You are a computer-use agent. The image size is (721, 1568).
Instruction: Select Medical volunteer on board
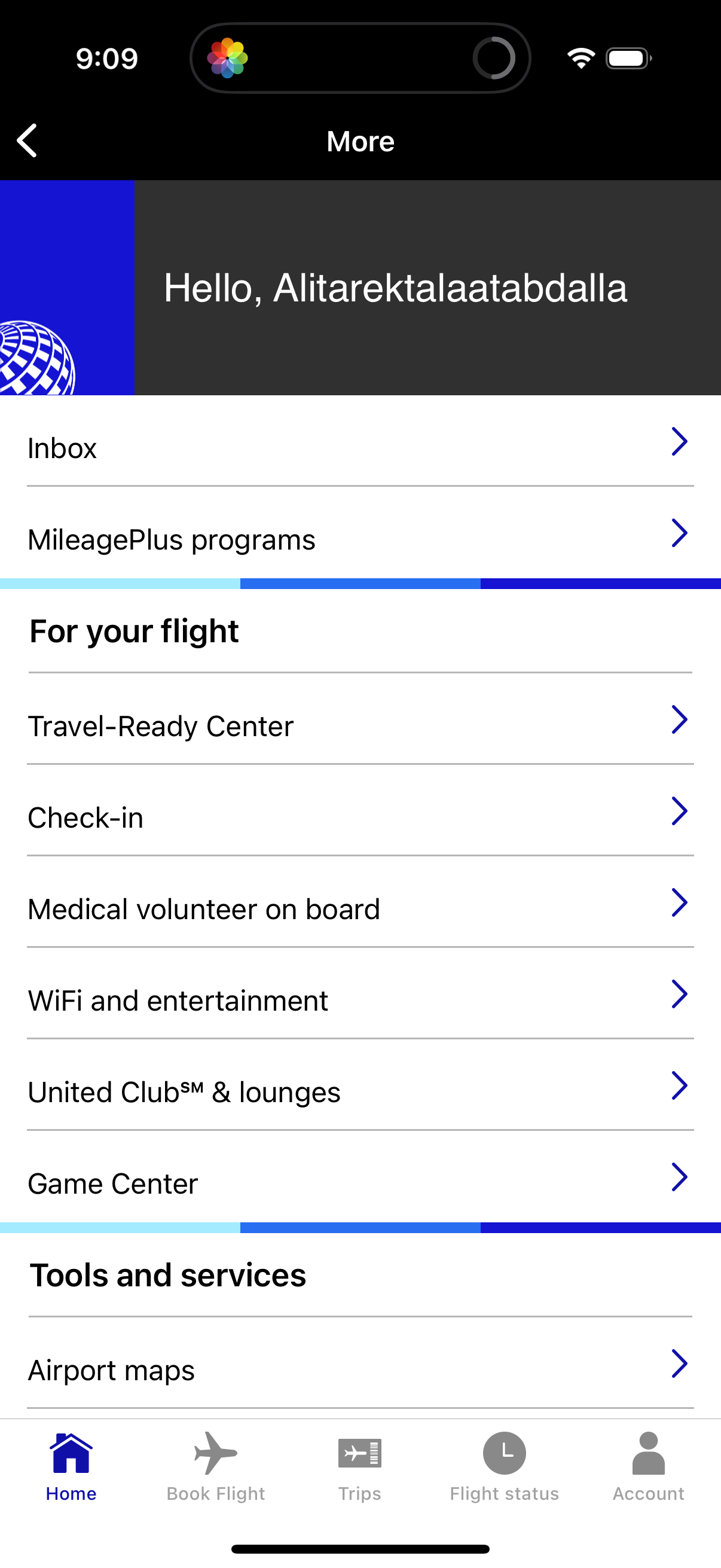(x=360, y=909)
